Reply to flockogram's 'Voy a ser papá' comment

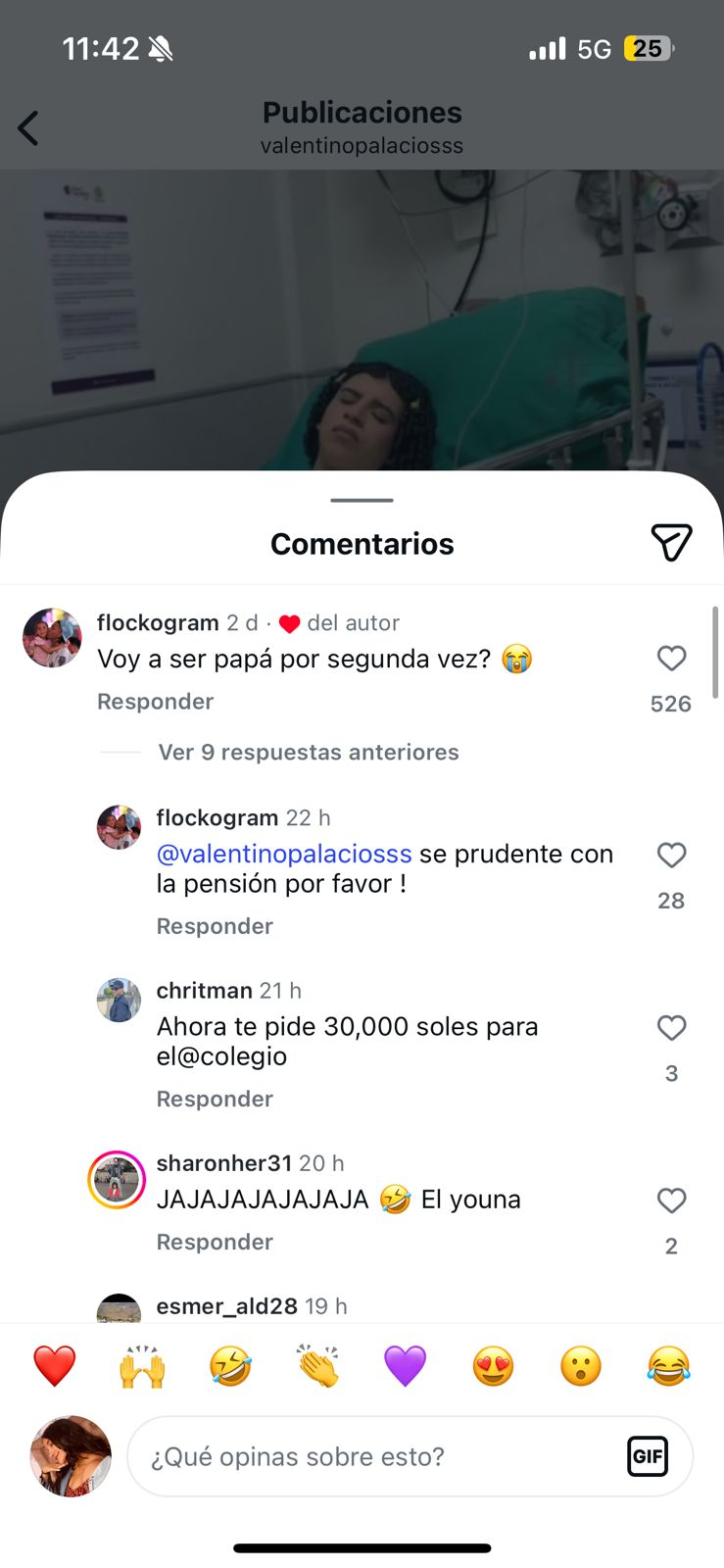(155, 702)
